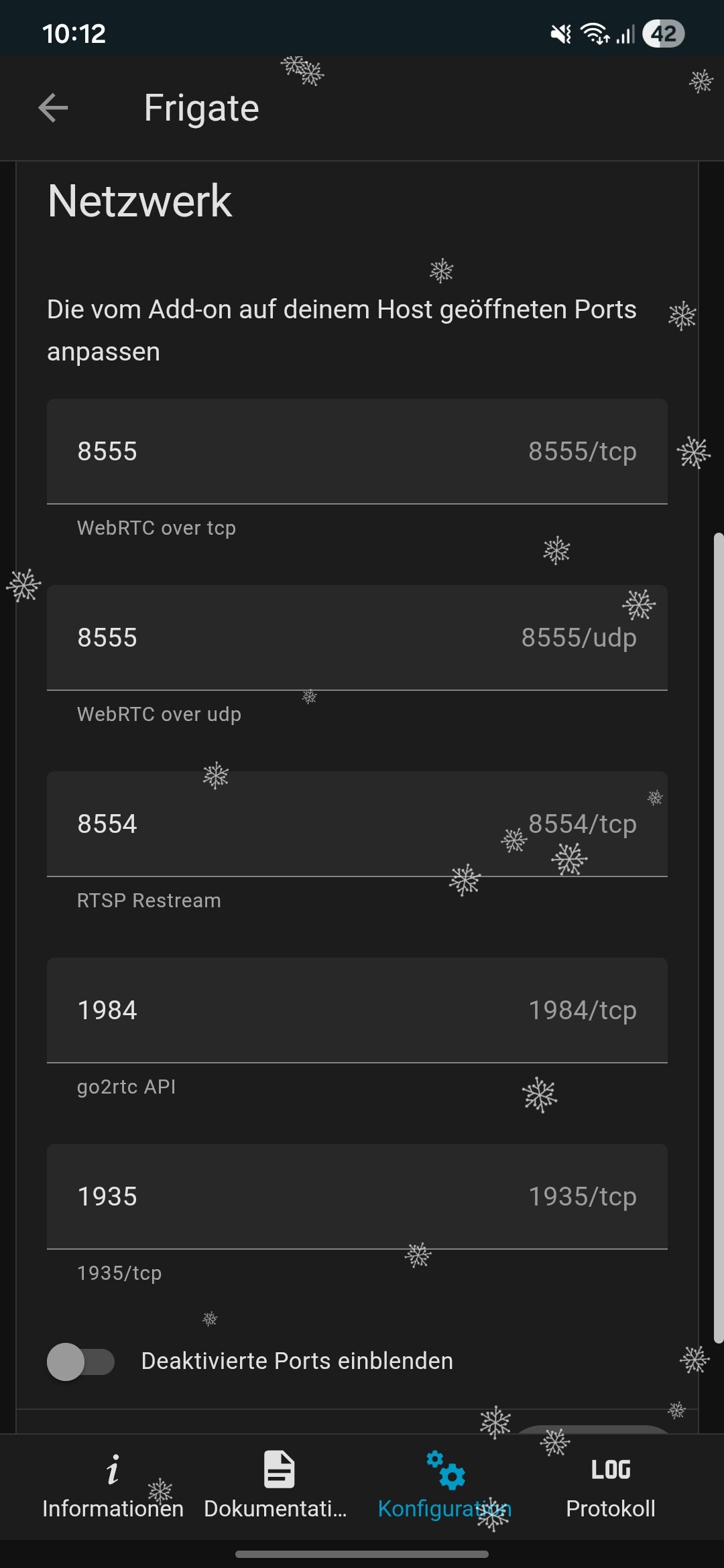This screenshot has height=1568, width=724.
Task: Edit the go2rtc API port field
Action: coord(357,1010)
